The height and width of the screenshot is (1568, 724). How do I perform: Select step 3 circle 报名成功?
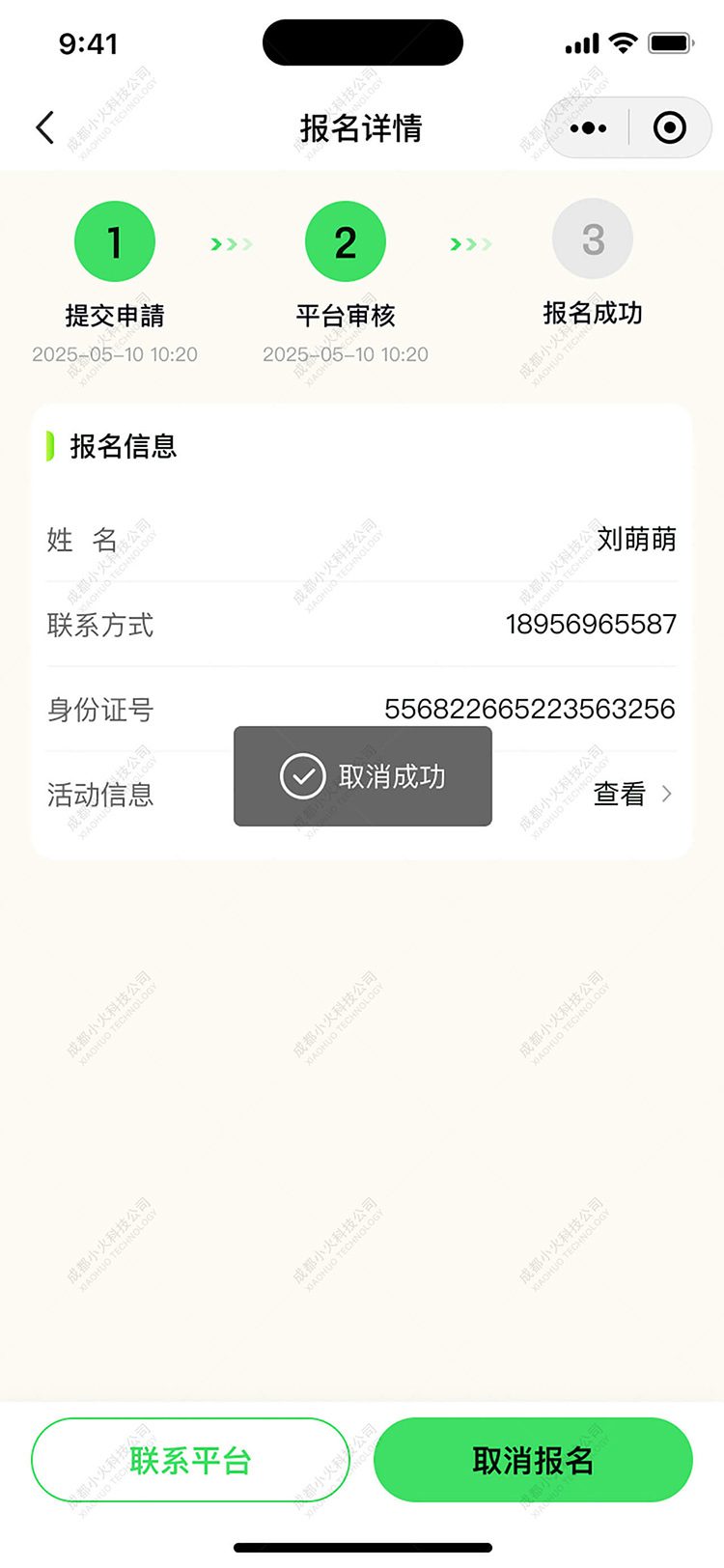click(x=593, y=240)
